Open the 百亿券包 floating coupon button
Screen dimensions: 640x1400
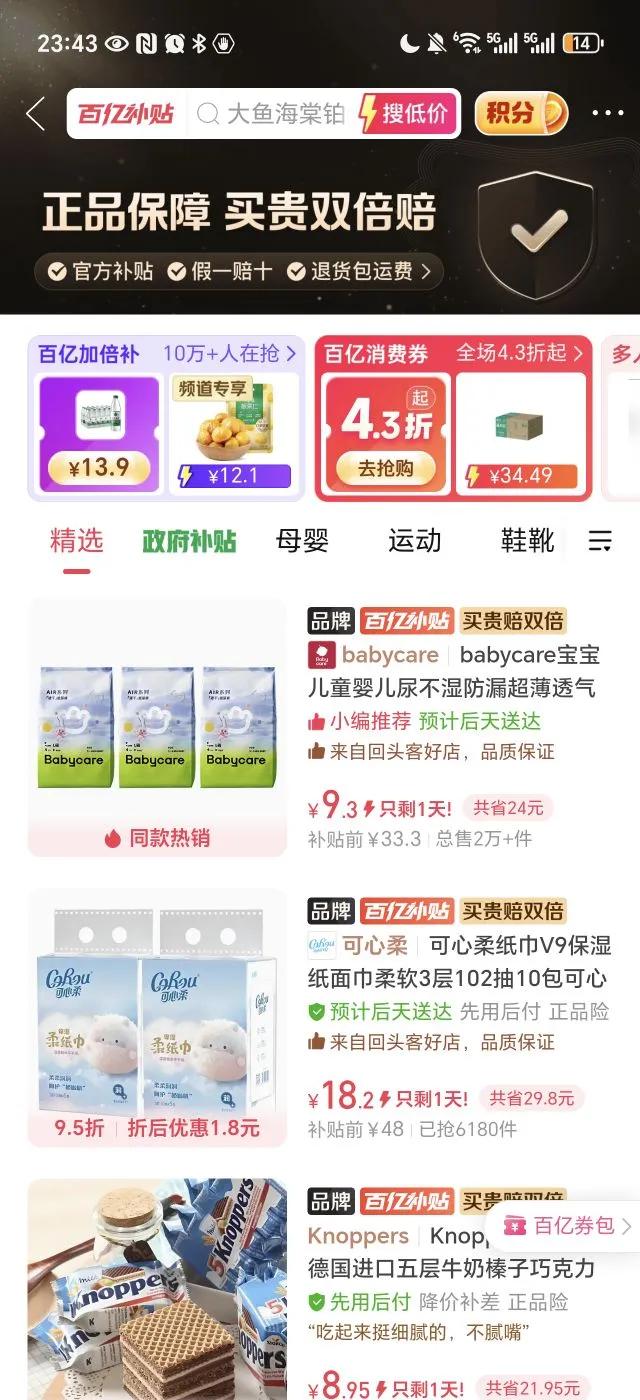pyautogui.click(x=566, y=1226)
